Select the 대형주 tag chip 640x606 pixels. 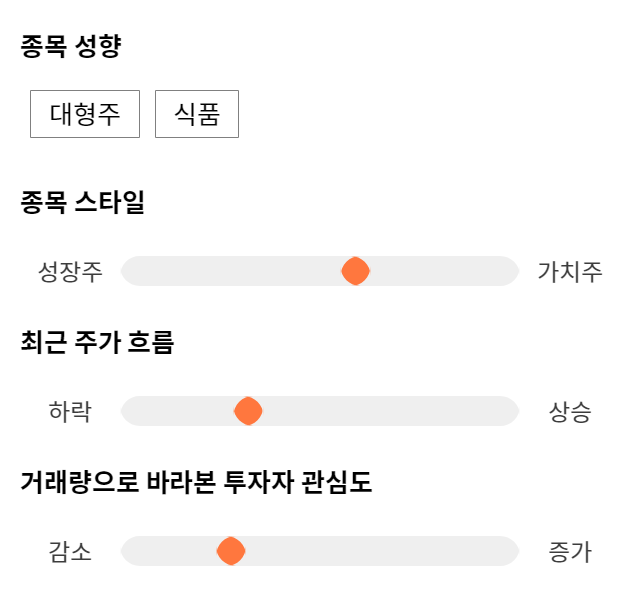tap(85, 114)
